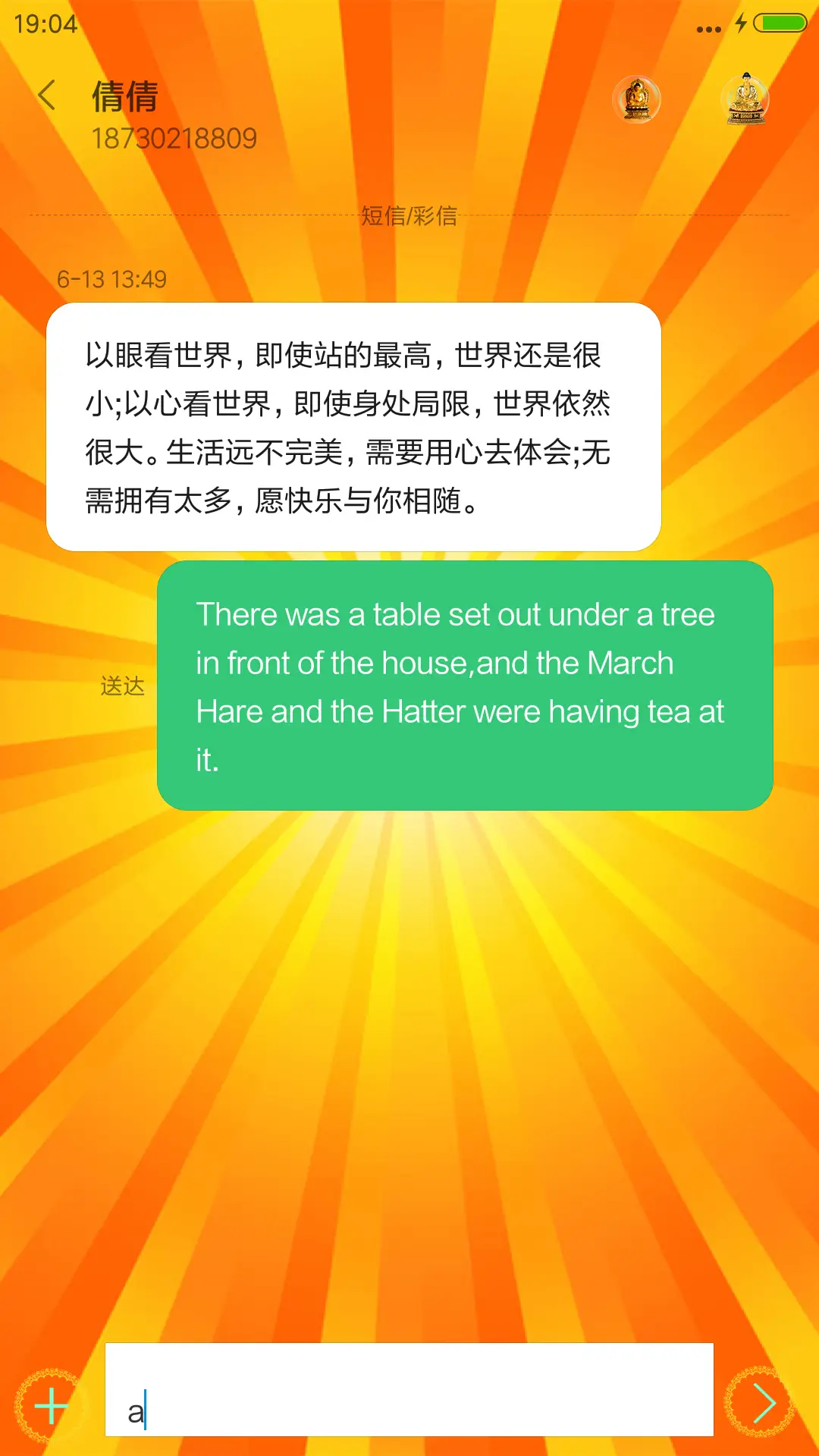
Task: Tap the received Chinese message bubble
Action: (353, 427)
